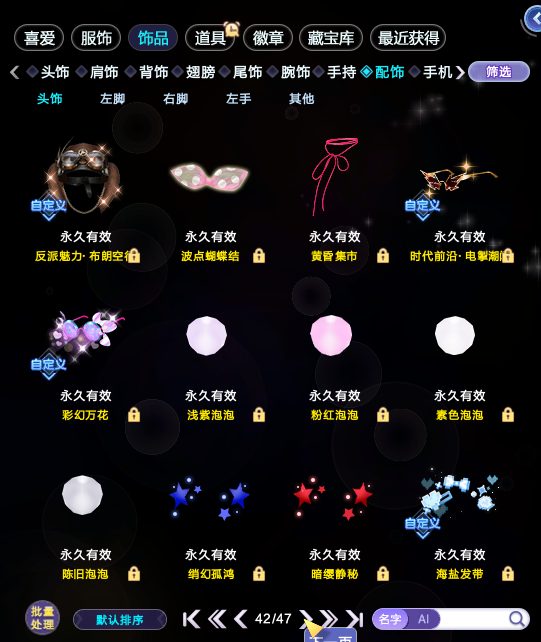This screenshot has height=642, width=541.
Task: Open the 道具 tab
Action: click(x=210, y=38)
